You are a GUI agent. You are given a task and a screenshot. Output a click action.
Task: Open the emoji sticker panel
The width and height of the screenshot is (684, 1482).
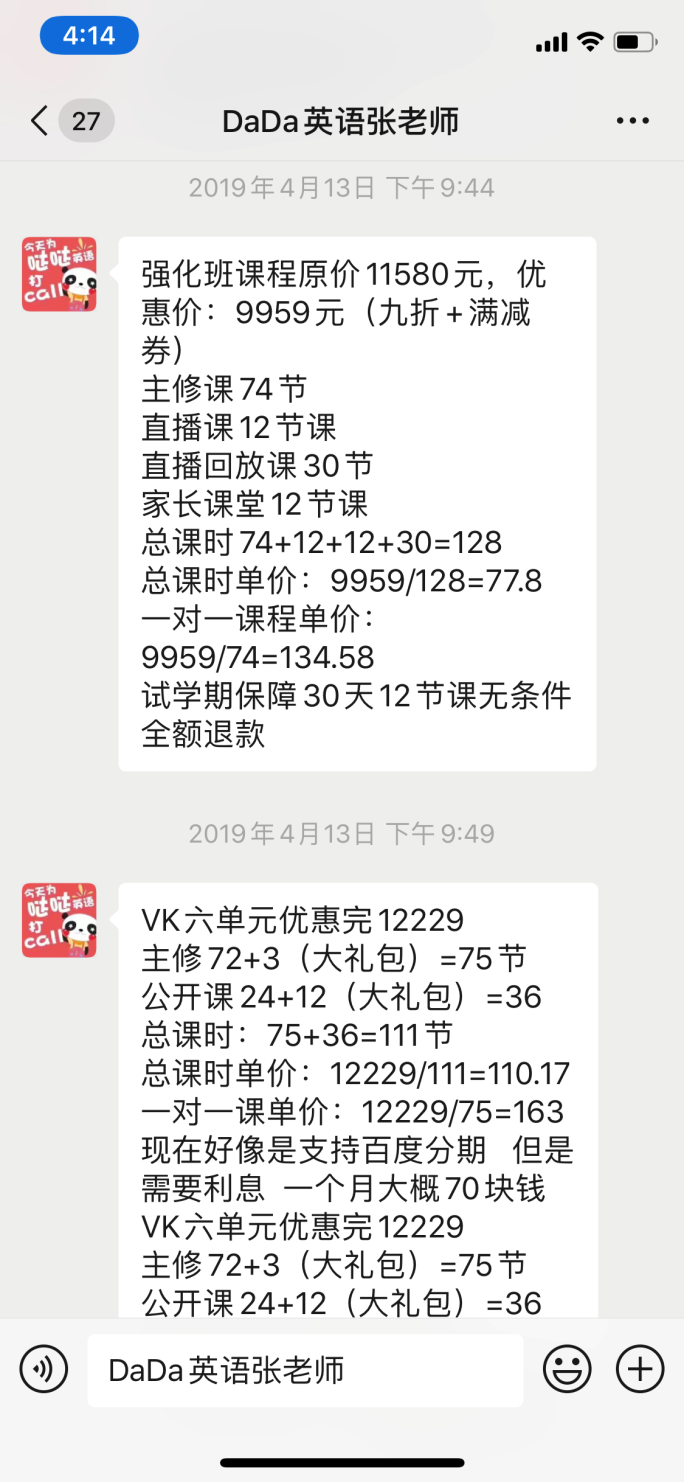click(567, 1369)
